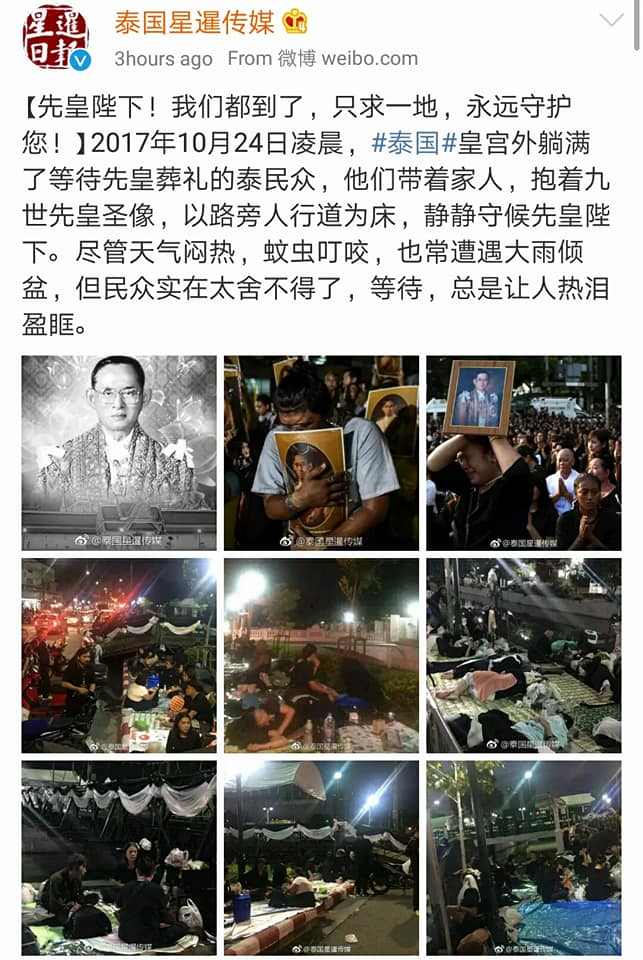
Task: Open photo of framed portrait held overhead
Action: [523, 452]
